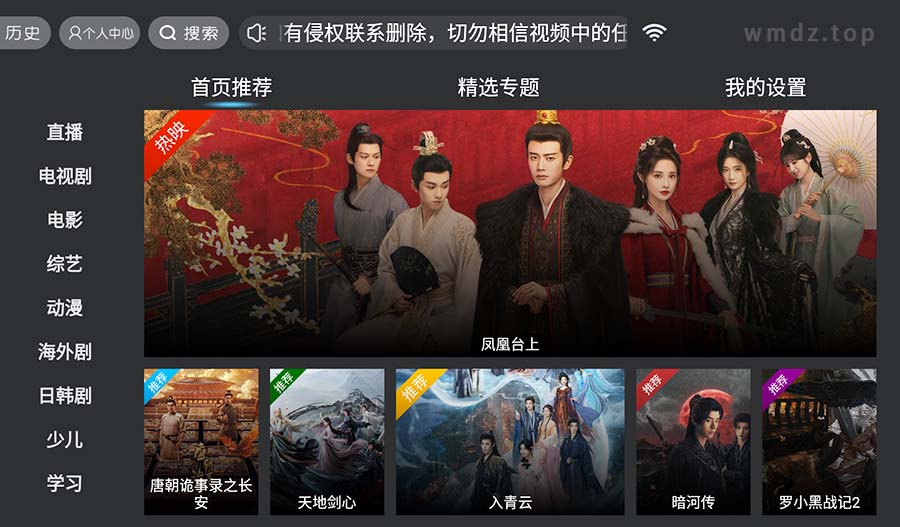Open the 入青云 card
This screenshot has height=527, width=900.
coord(510,441)
